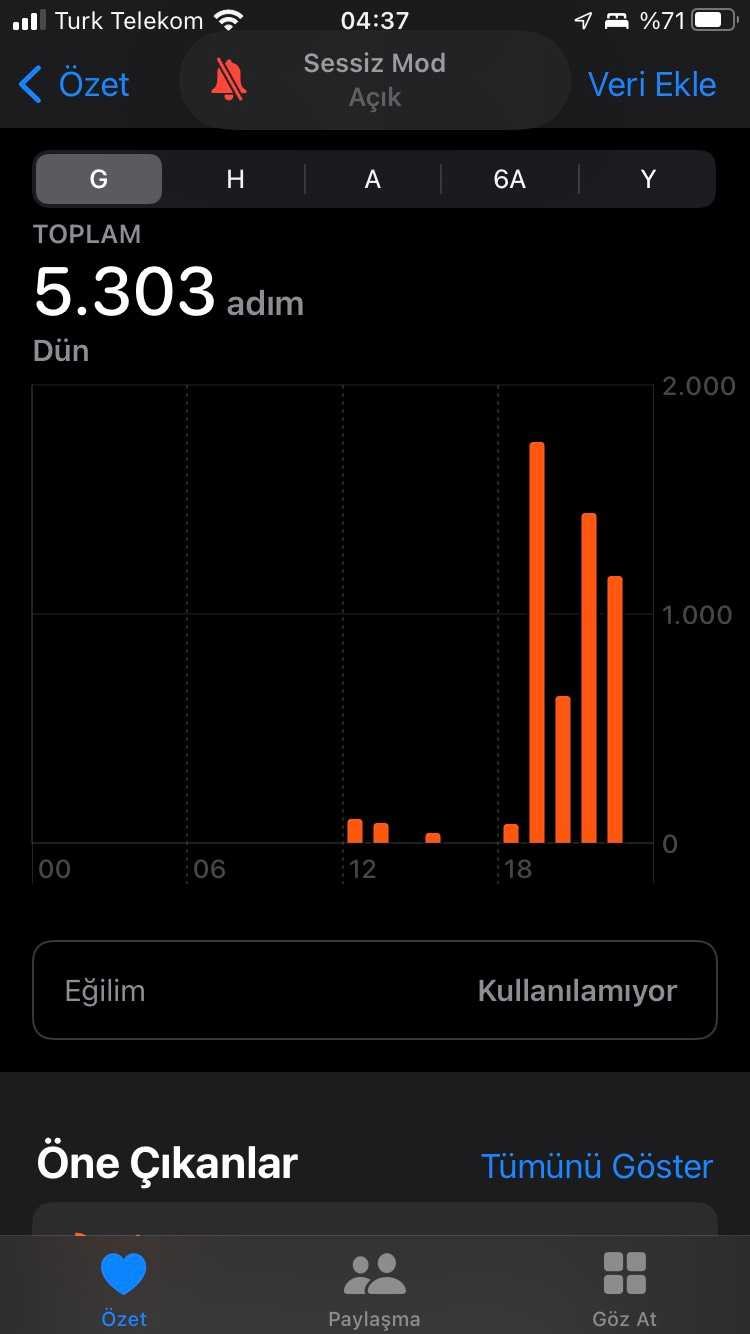
Task: Switch to the A monthly view
Action: click(372, 179)
